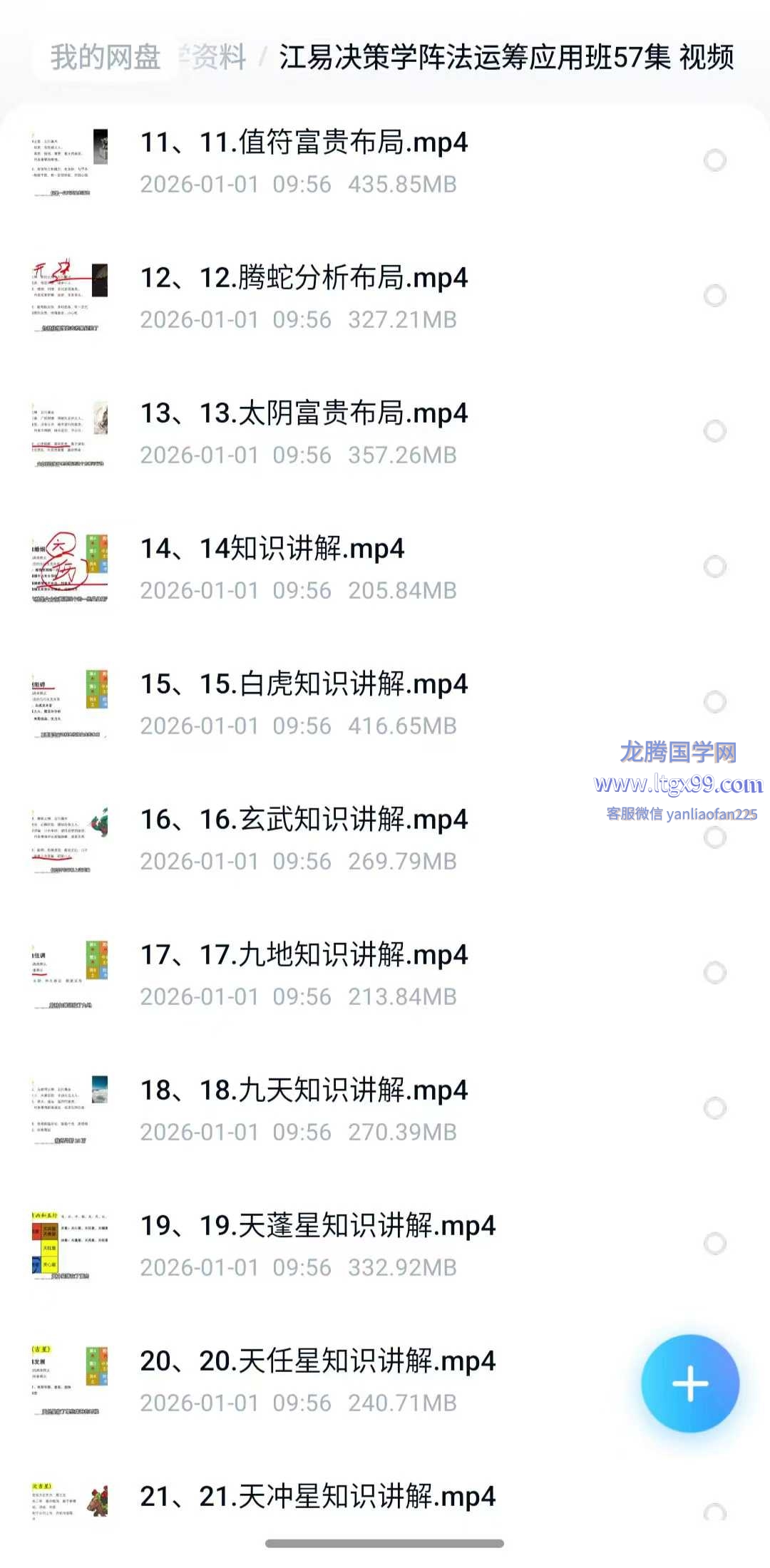Image resolution: width=770 pixels, height=1568 pixels.
Task: Select checkbox for 11.值符富贵布局.mp4
Action: pos(714,160)
